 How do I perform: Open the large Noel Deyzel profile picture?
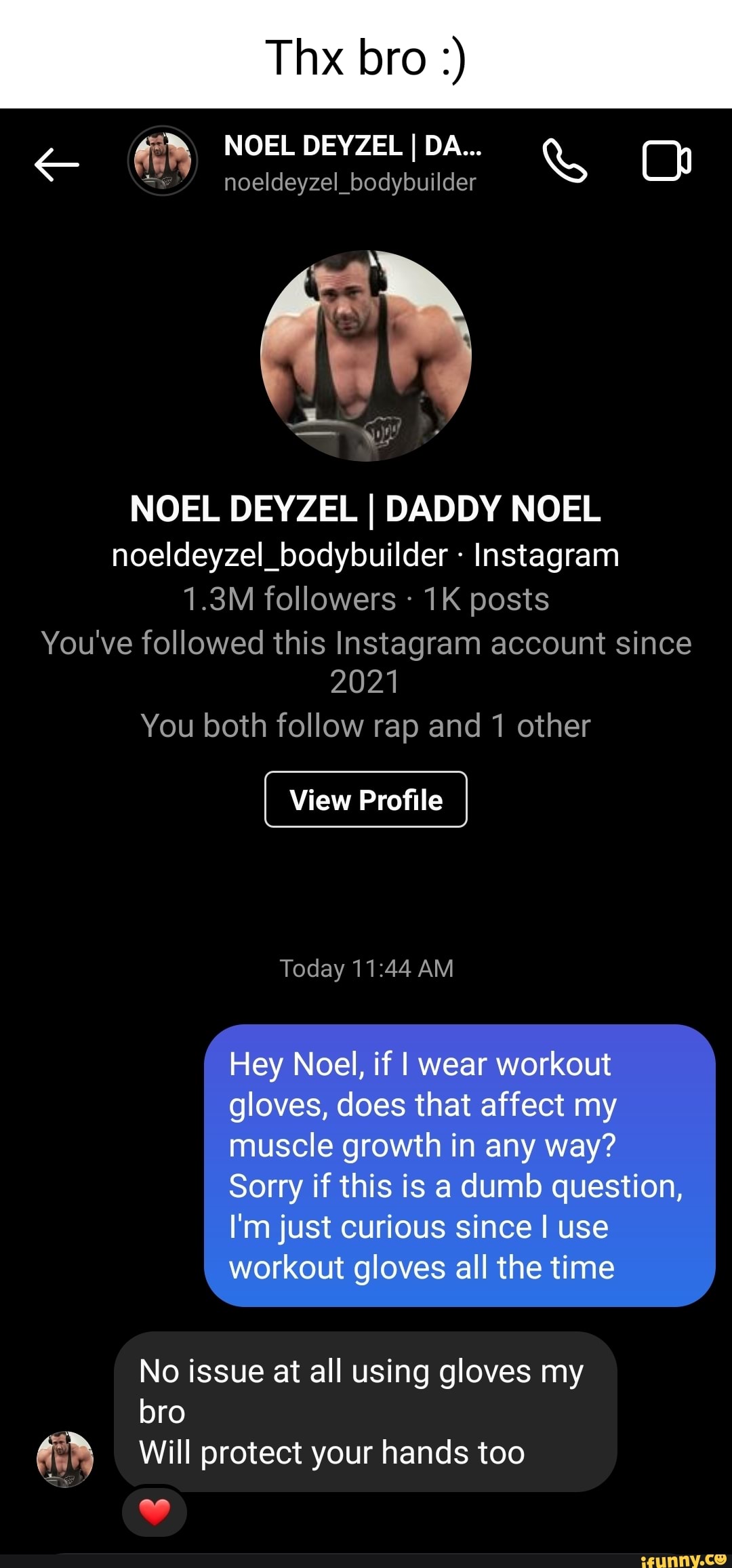click(366, 356)
